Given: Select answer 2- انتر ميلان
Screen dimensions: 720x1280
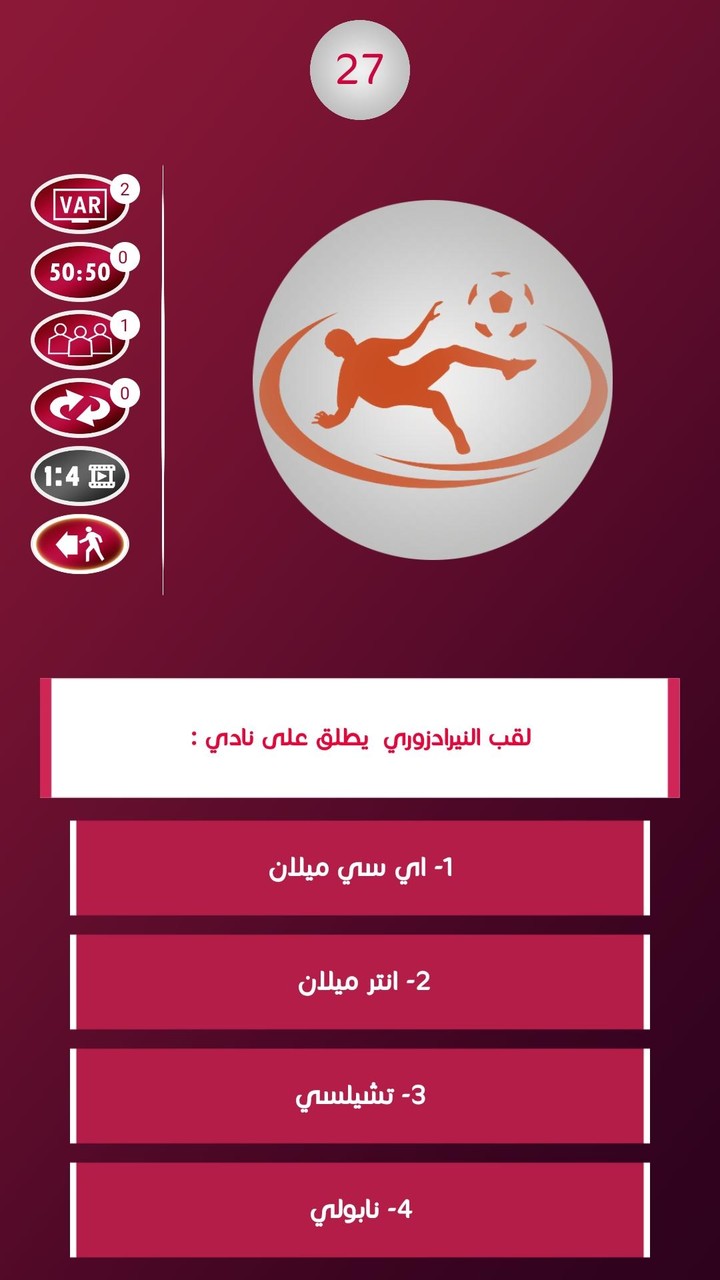Looking at the screenshot, I should coord(360,982).
